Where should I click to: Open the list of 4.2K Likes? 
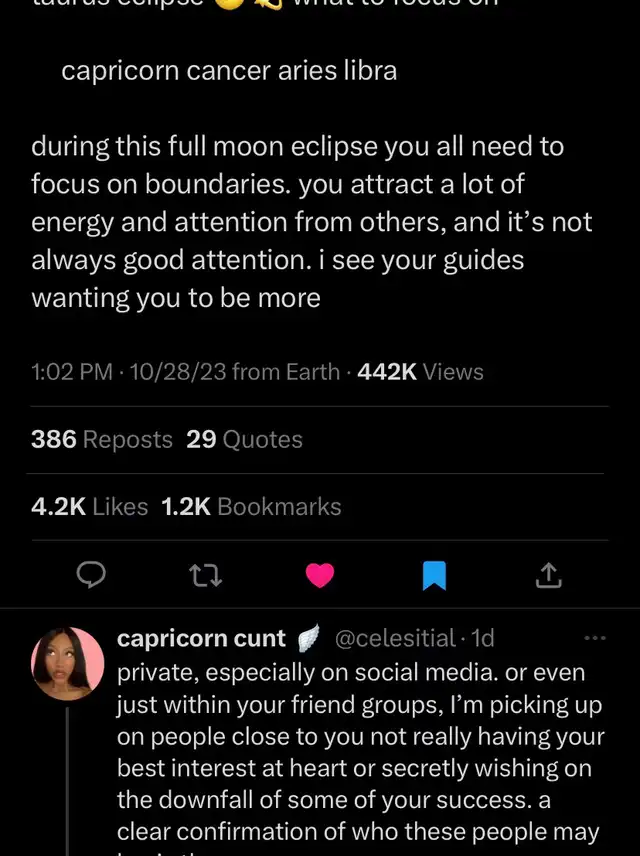[x=89, y=507]
